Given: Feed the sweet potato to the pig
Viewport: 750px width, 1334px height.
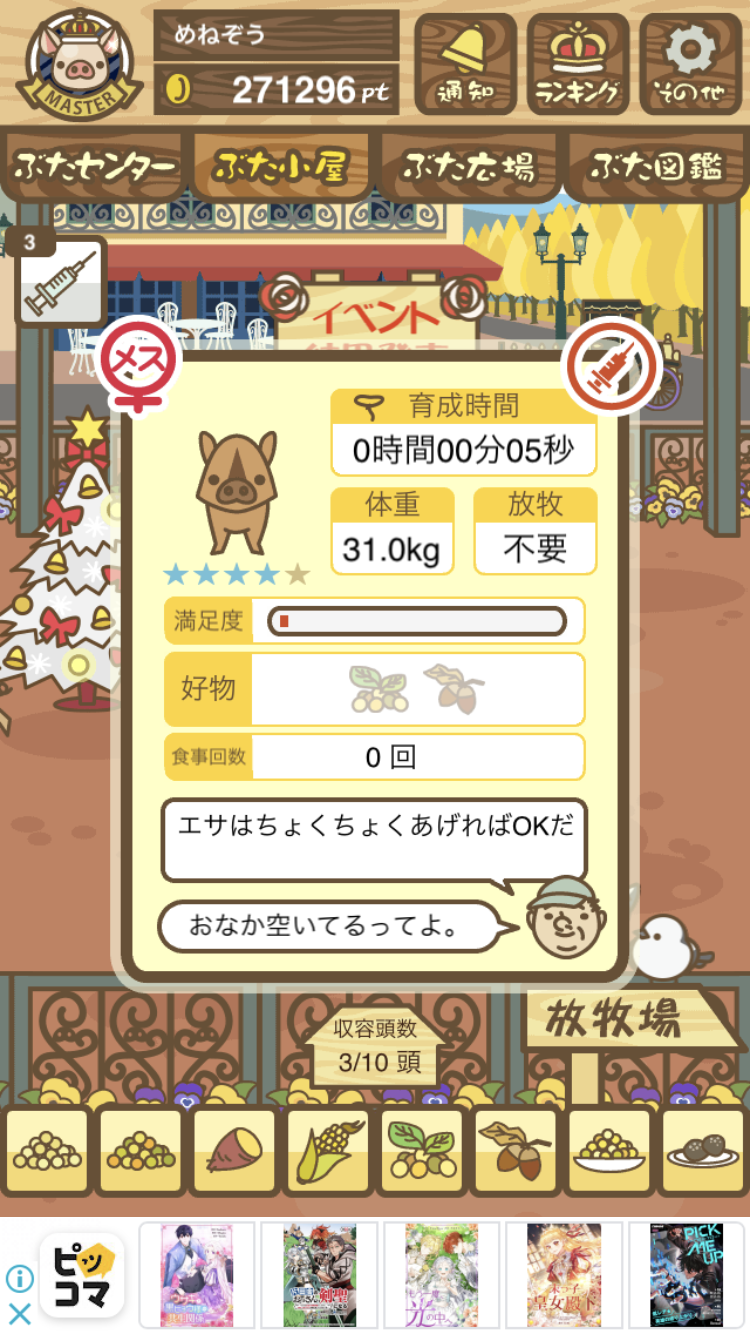Looking at the screenshot, I should click(234, 1152).
